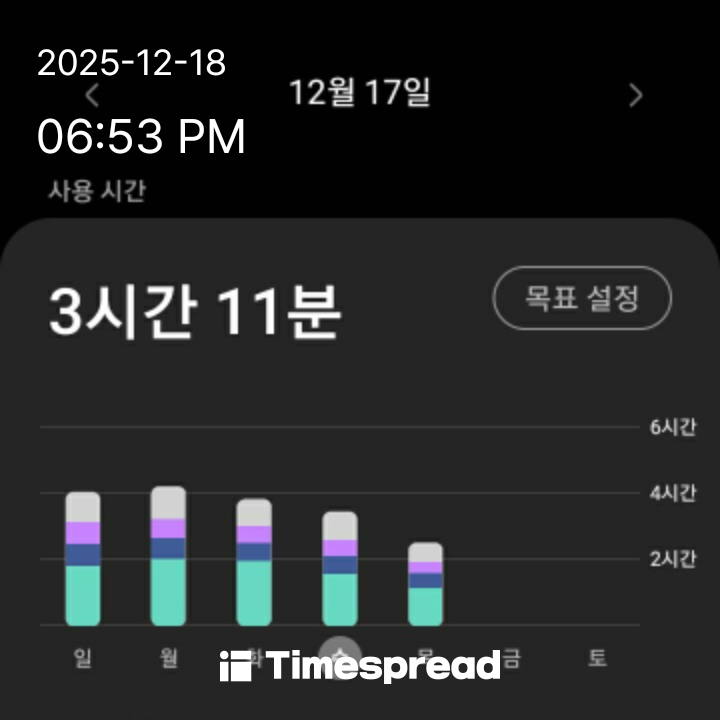Image resolution: width=720 pixels, height=720 pixels.
Task: Show usage for the third bar (Tuesday)
Action: click(x=254, y=561)
